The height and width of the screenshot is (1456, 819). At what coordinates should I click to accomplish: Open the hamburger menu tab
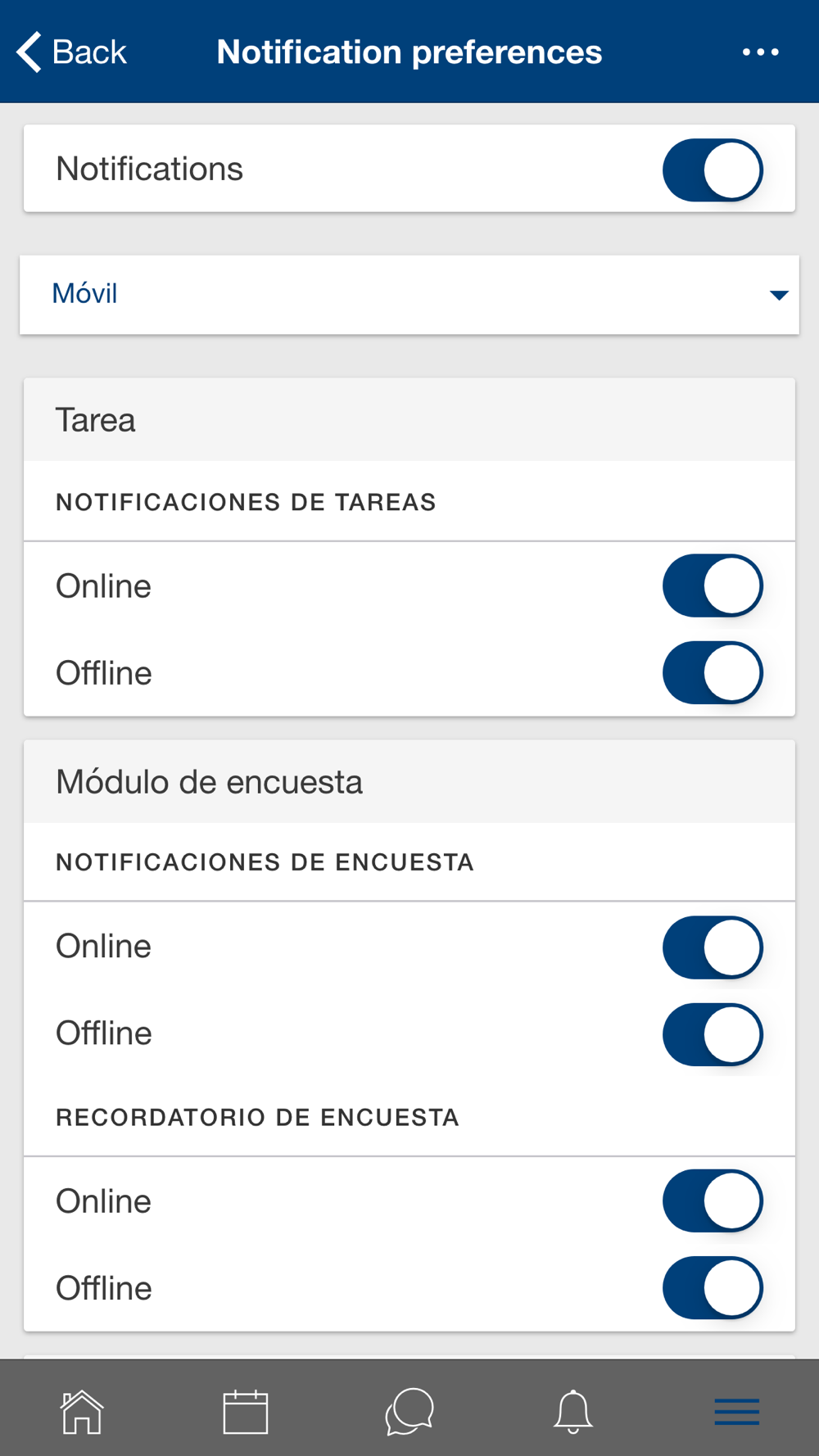coord(737,1412)
